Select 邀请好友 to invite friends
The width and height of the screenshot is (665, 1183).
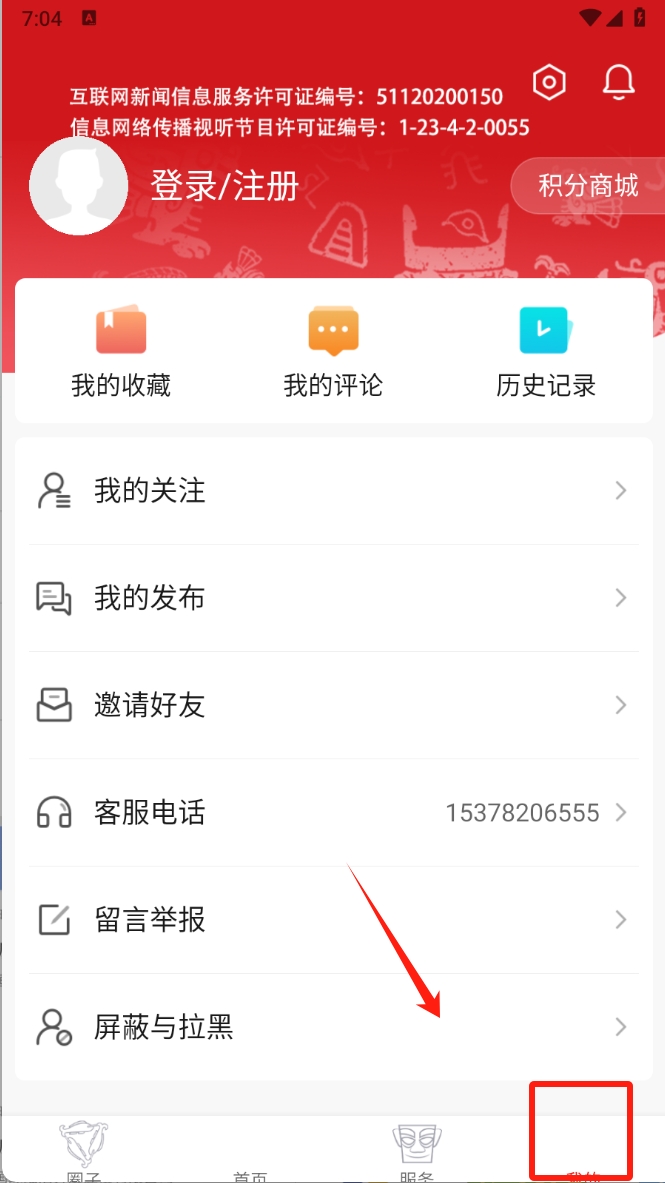[x=333, y=705]
